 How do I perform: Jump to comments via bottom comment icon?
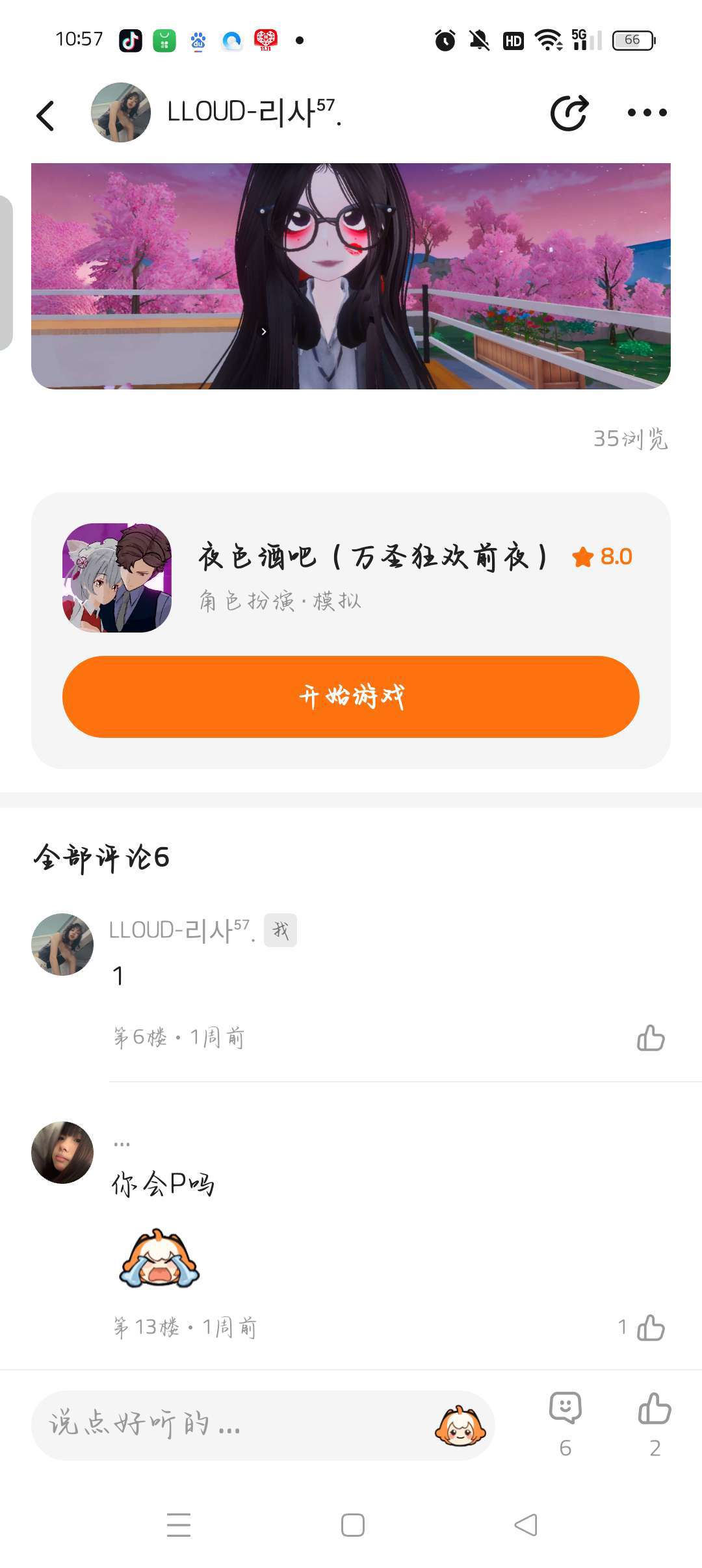click(565, 1409)
